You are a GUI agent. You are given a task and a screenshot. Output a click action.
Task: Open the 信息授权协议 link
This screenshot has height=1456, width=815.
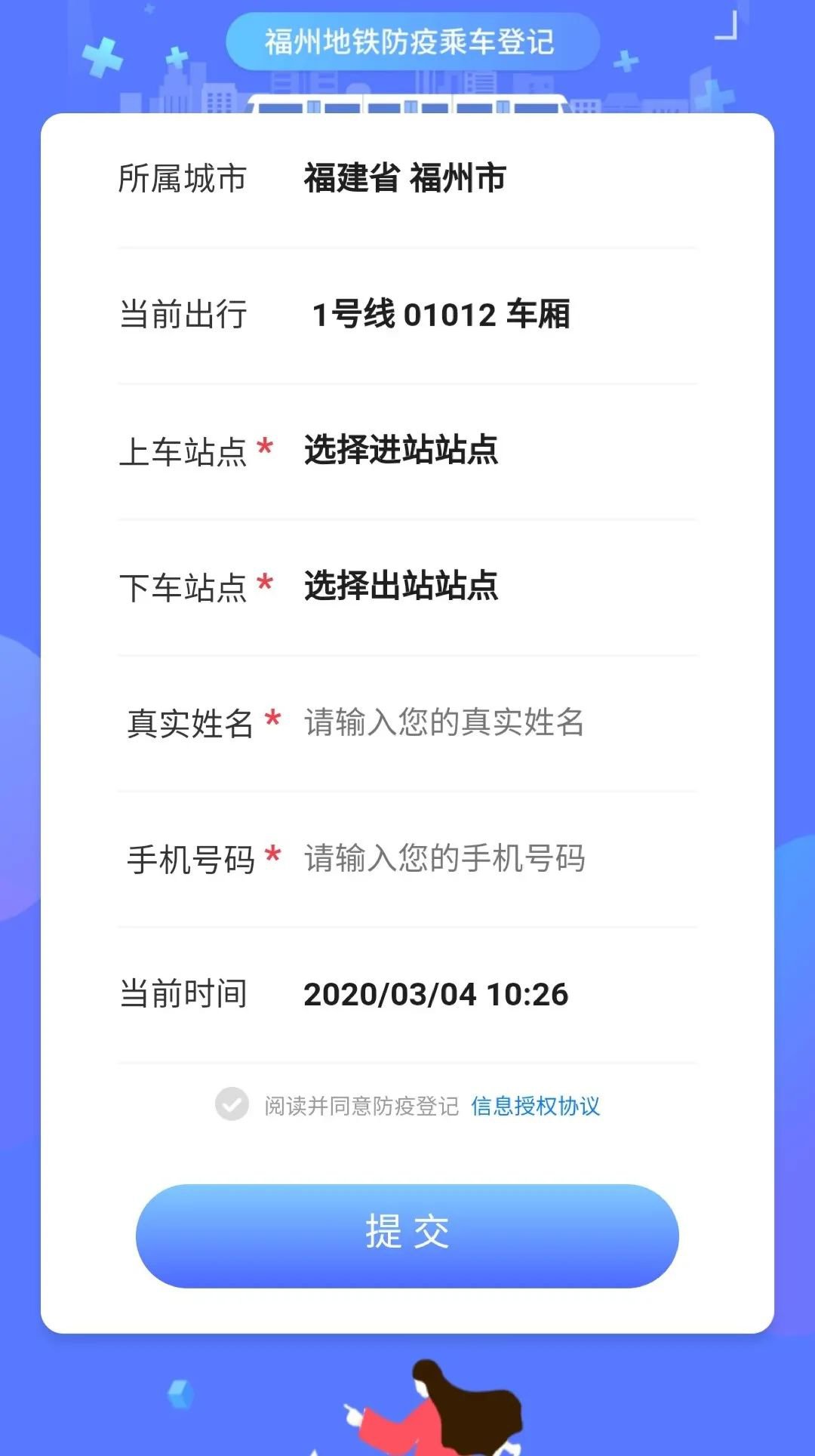[x=535, y=1106]
